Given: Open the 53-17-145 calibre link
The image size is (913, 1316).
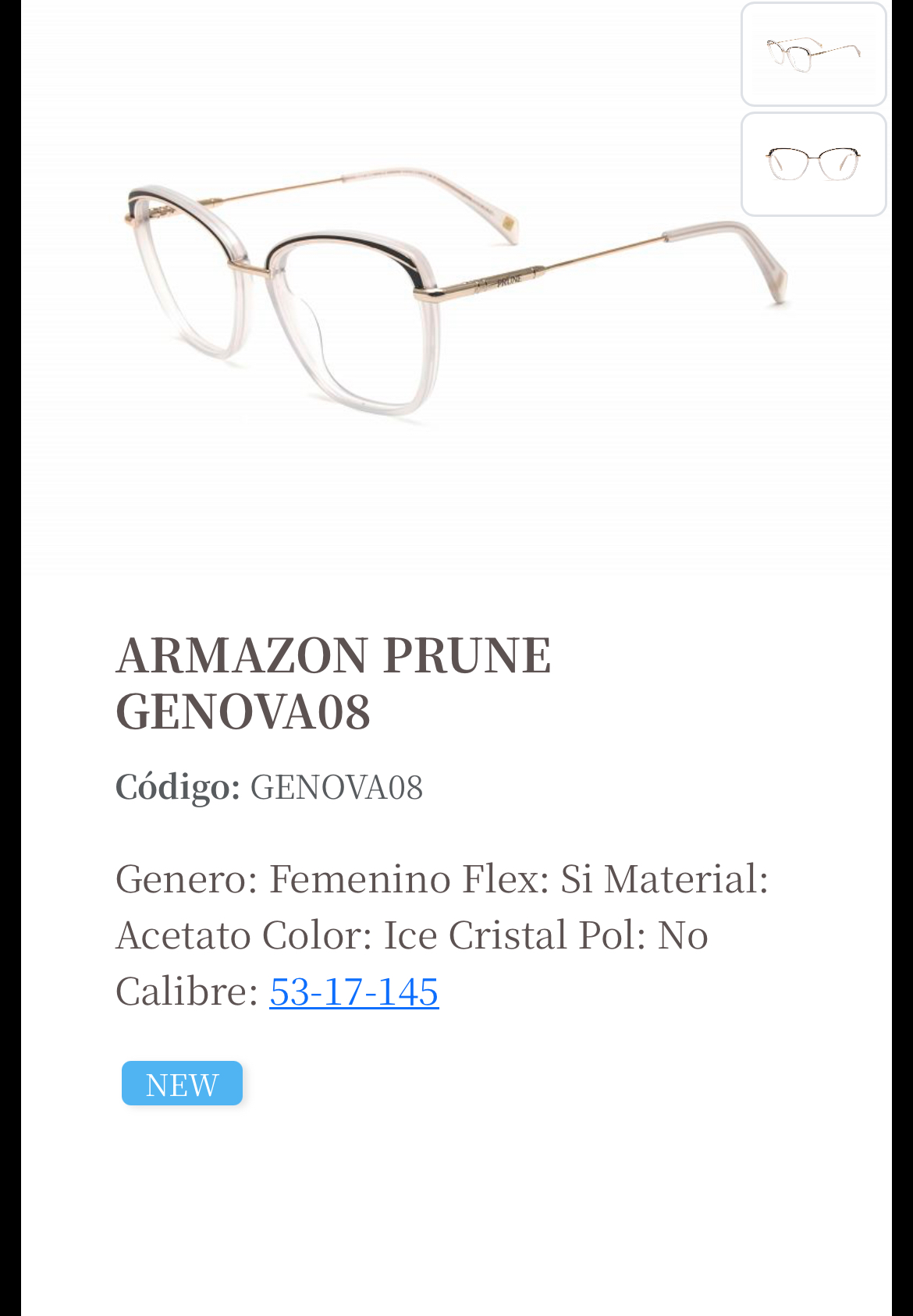Looking at the screenshot, I should (x=353, y=991).
